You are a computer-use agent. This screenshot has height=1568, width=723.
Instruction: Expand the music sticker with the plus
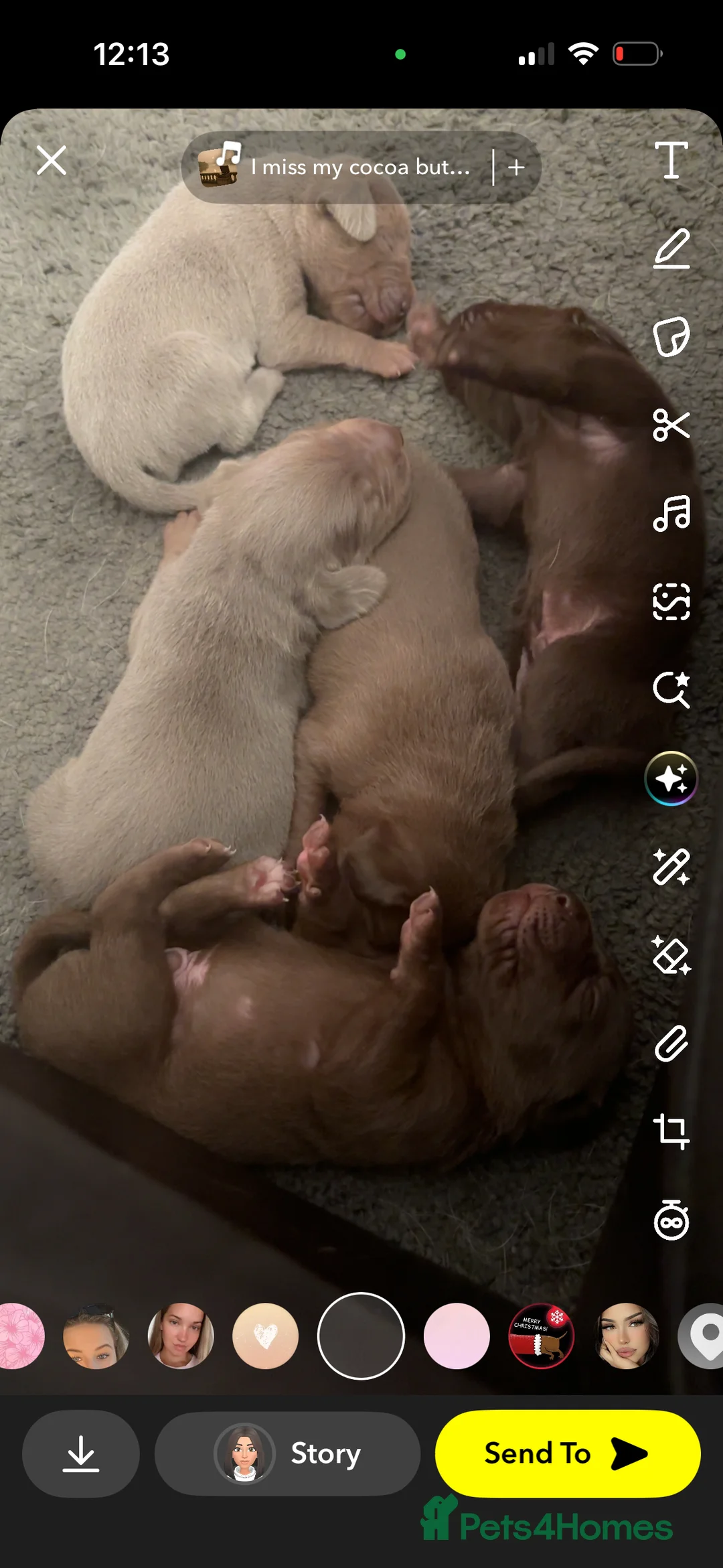pyautogui.click(x=516, y=167)
